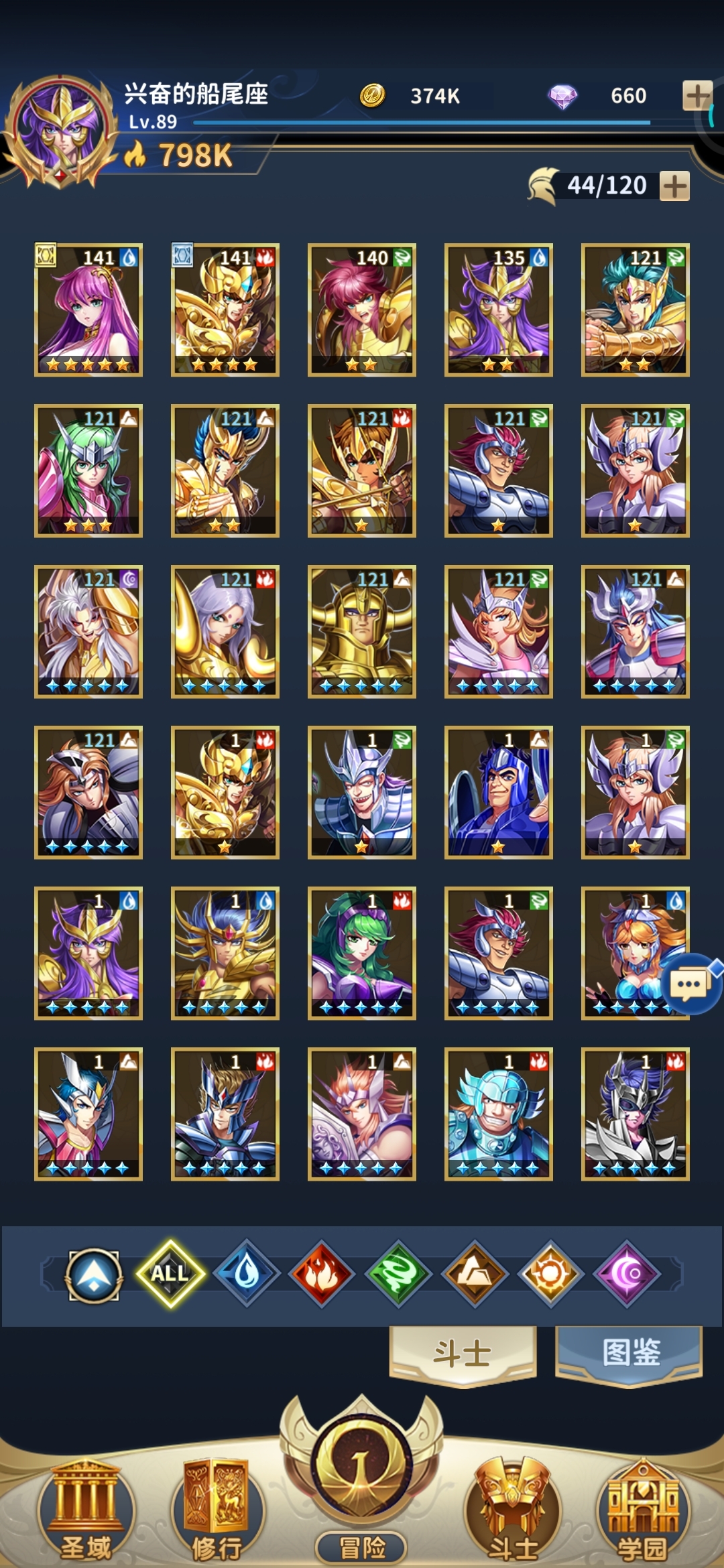
Task: Filter heroes by wind element
Action: 399,1273
